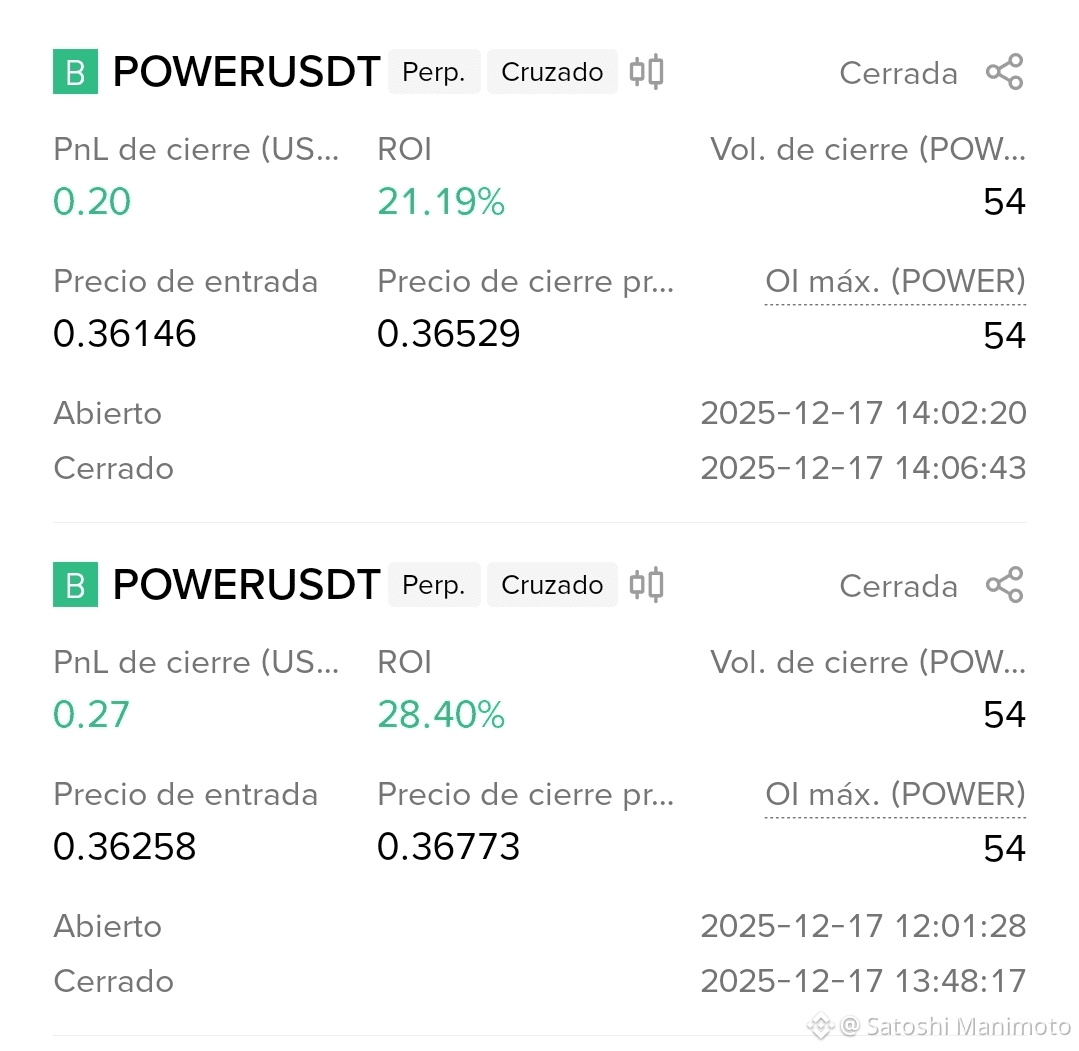Tap OI máx. (POWER) in the 28.40% ROI card
1079x1051 pixels.
click(895, 795)
